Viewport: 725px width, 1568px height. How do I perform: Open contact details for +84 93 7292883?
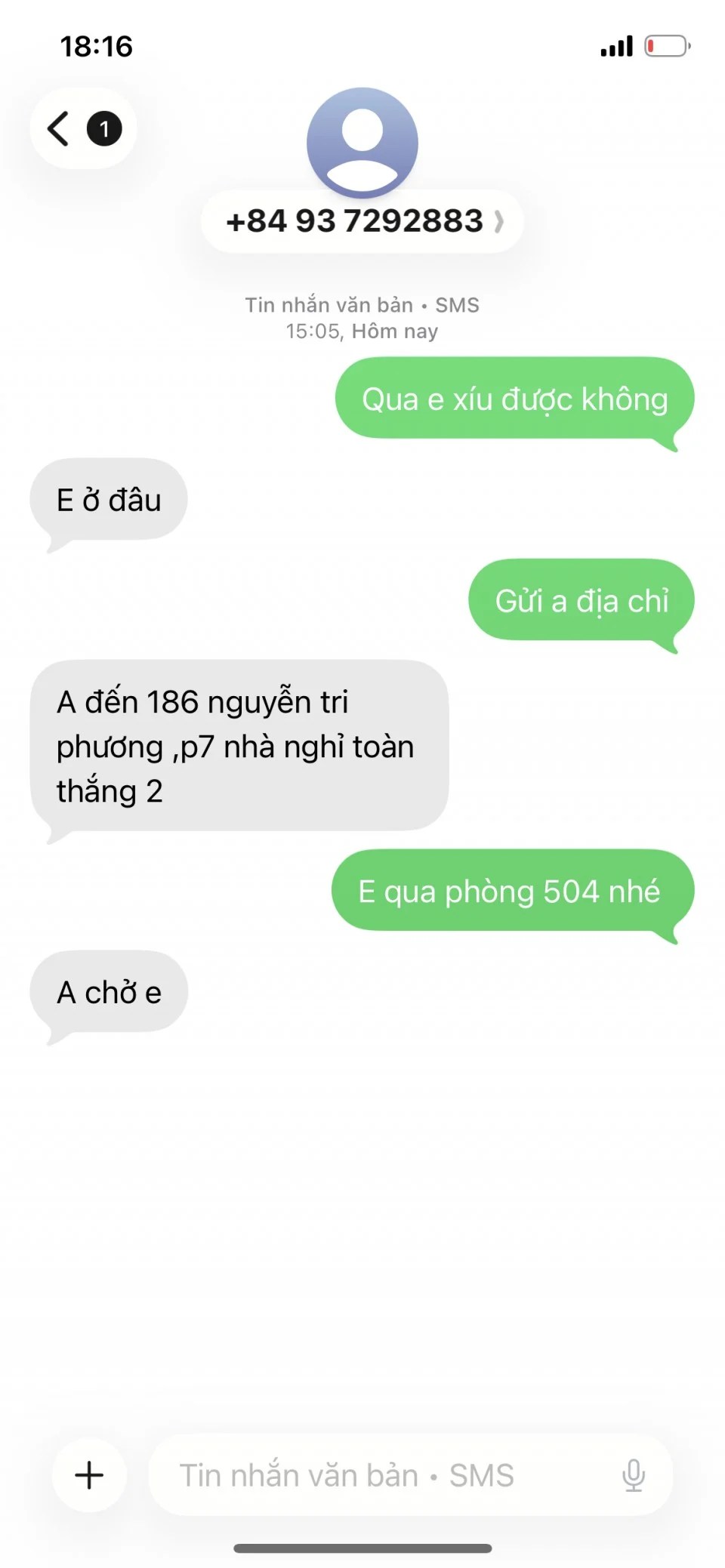click(x=362, y=221)
